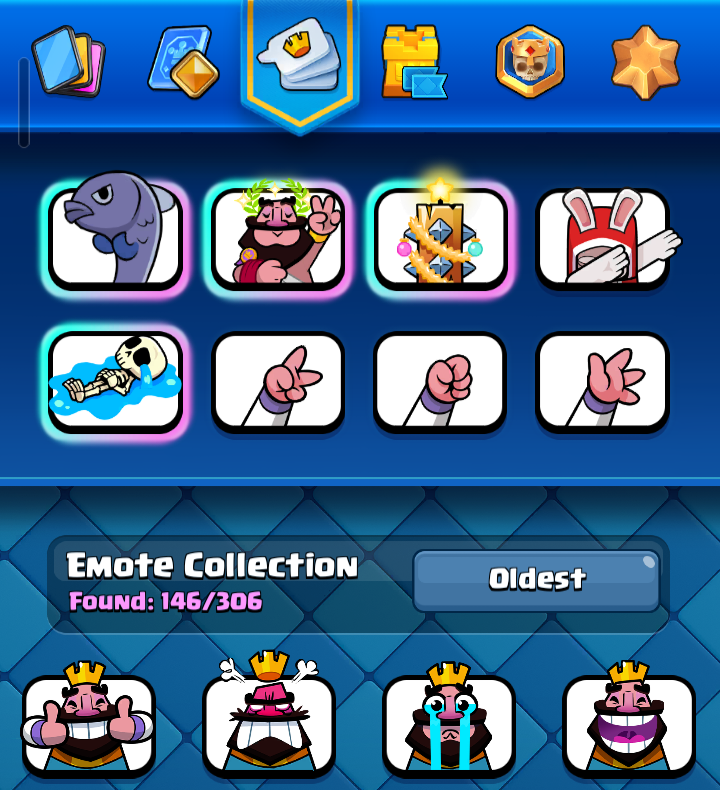Choose the laughing king emote

tap(629, 719)
